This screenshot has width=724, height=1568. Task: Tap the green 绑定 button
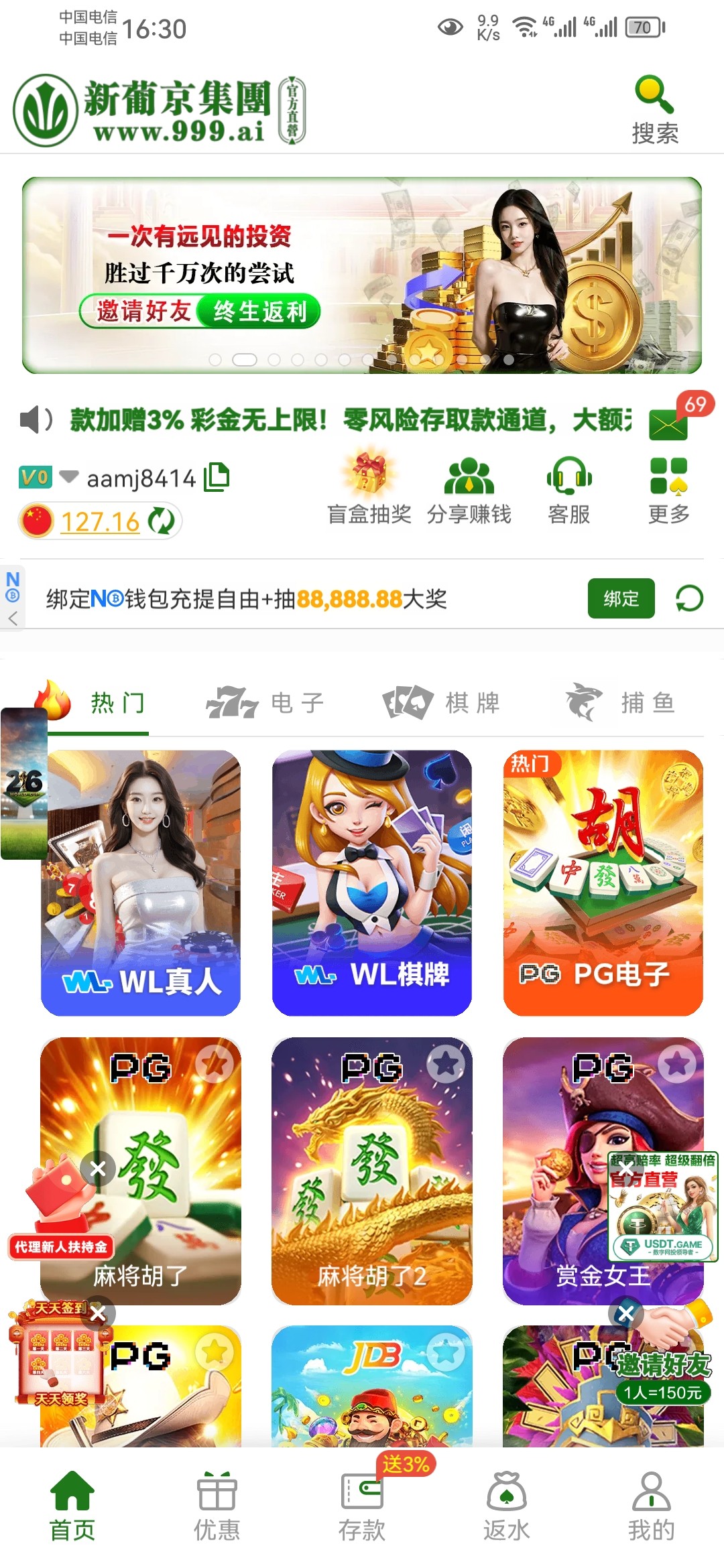click(621, 598)
